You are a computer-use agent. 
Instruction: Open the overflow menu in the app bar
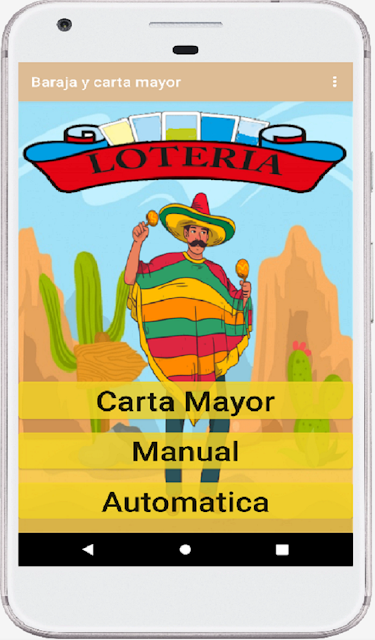click(335, 82)
